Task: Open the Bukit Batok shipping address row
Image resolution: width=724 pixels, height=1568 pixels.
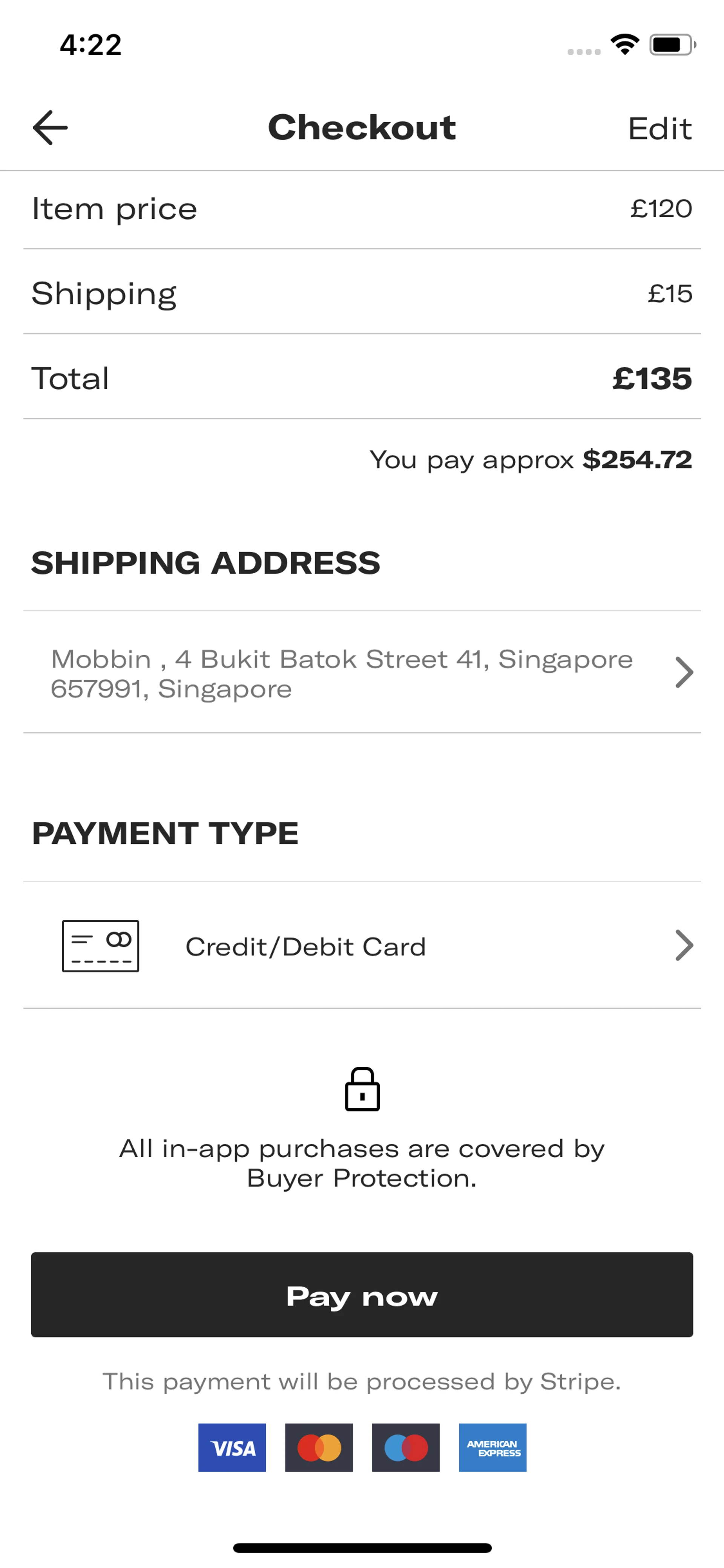Action: (362, 673)
